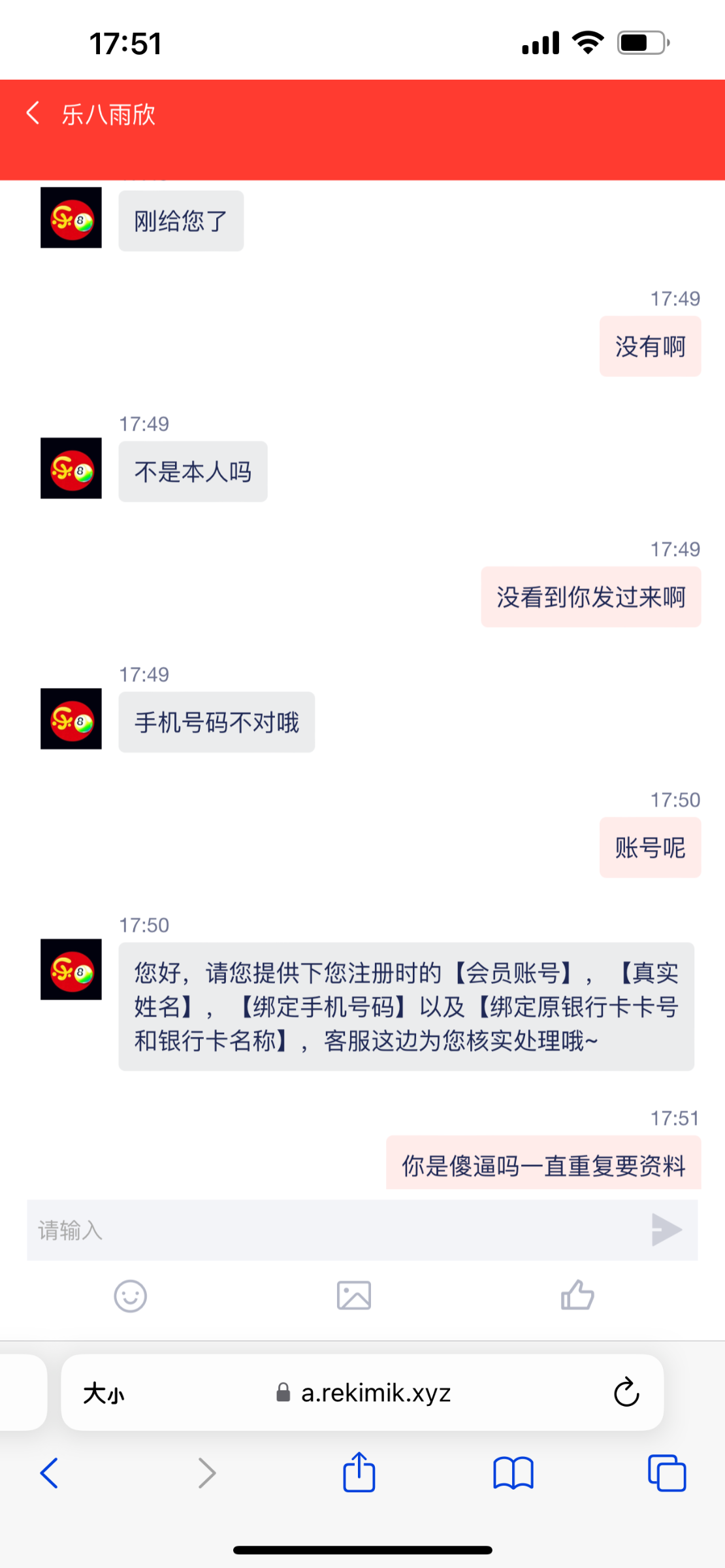The height and width of the screenshot is (1568, 725).
Task: Open Safari bookmarks
Action: [513, 1473]
